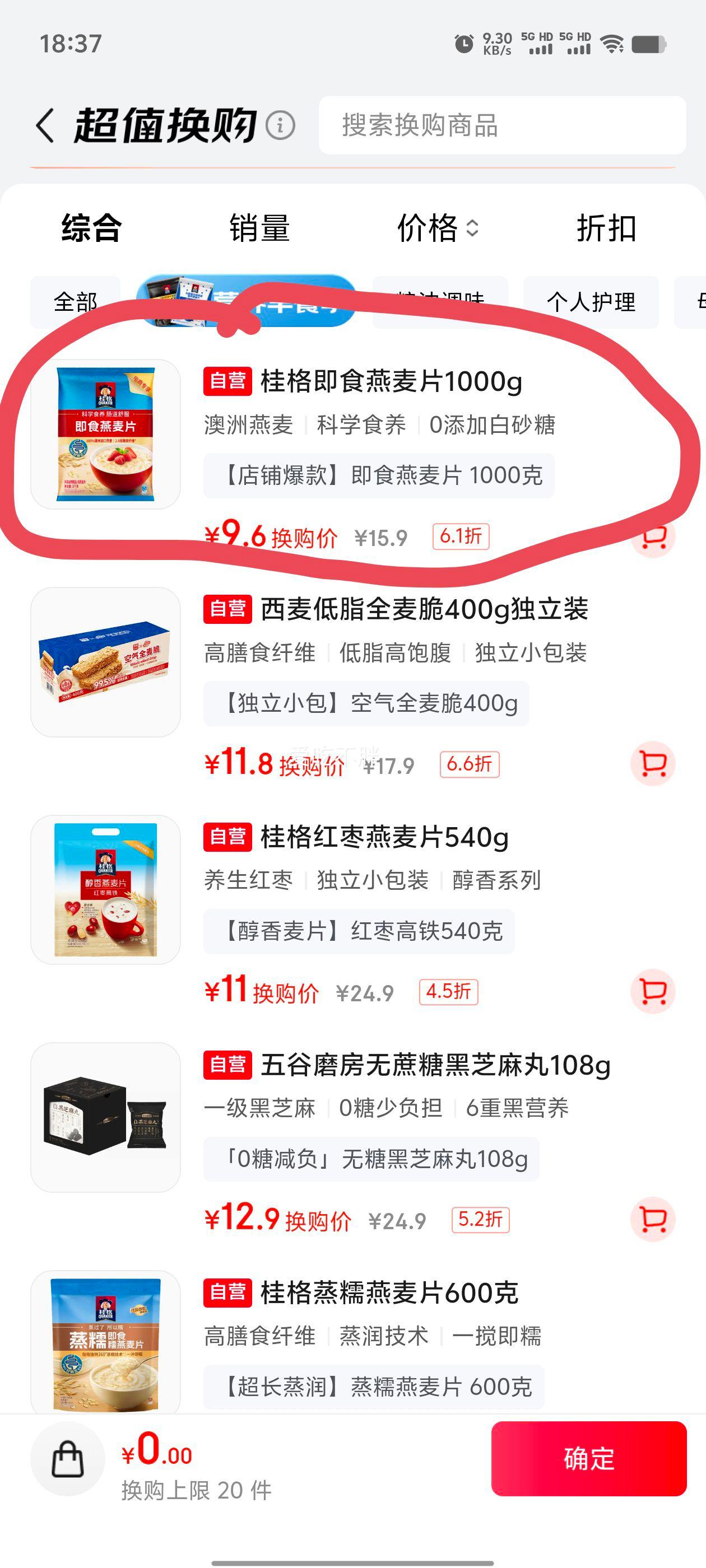Open the shopping bag at the bottom
Image resolution: width=706 pixels, height=1568 pixels.
point(68,1459)
